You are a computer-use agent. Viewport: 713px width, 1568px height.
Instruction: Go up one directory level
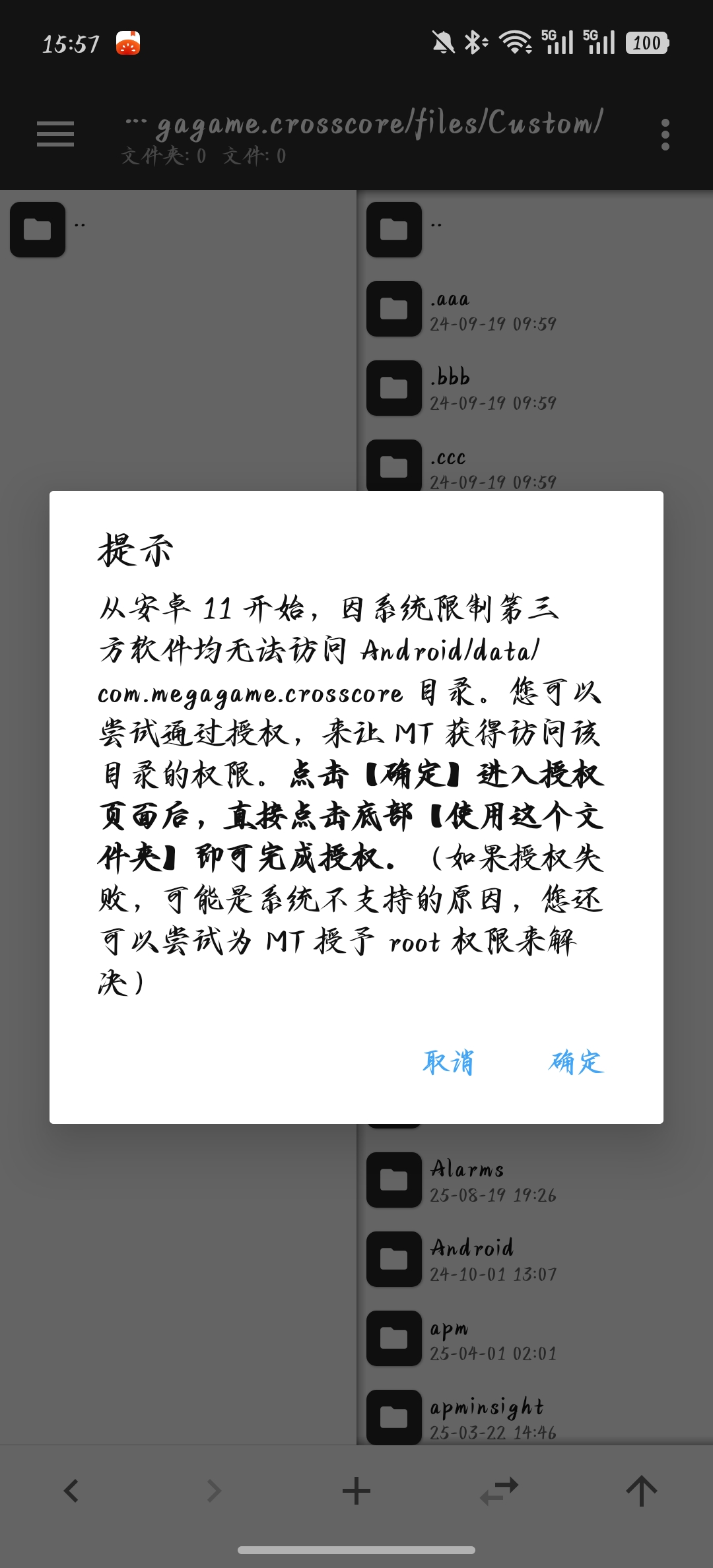641,1491
